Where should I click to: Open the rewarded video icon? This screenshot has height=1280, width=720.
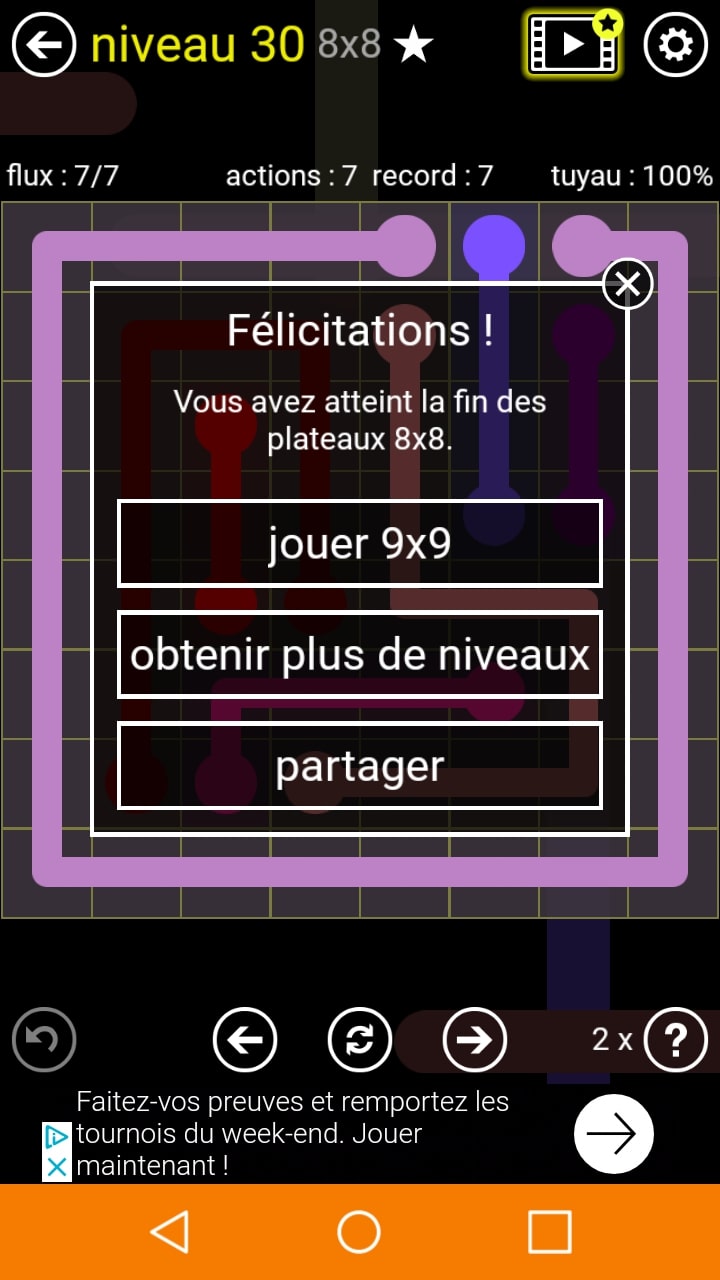click(x=573, y=44)
